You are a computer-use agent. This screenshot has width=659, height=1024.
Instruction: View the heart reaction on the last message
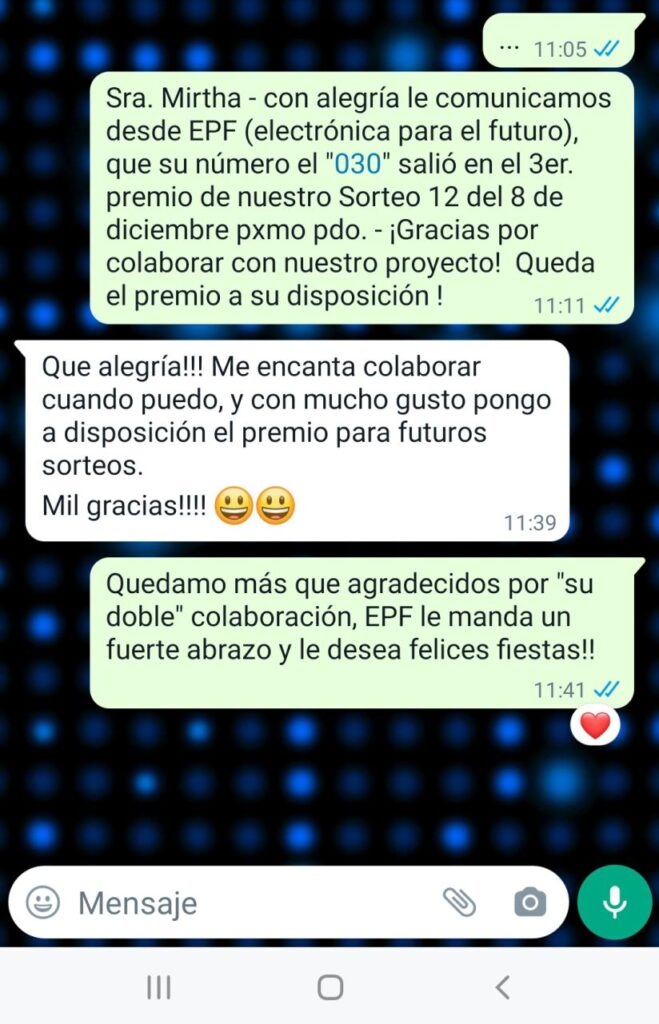pos(595,726)
